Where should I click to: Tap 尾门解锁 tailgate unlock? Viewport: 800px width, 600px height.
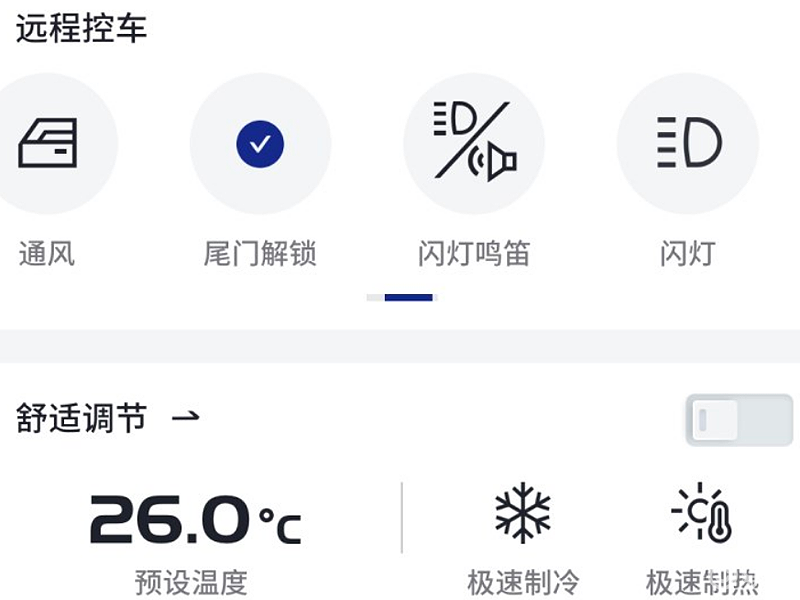coord(260,143)
